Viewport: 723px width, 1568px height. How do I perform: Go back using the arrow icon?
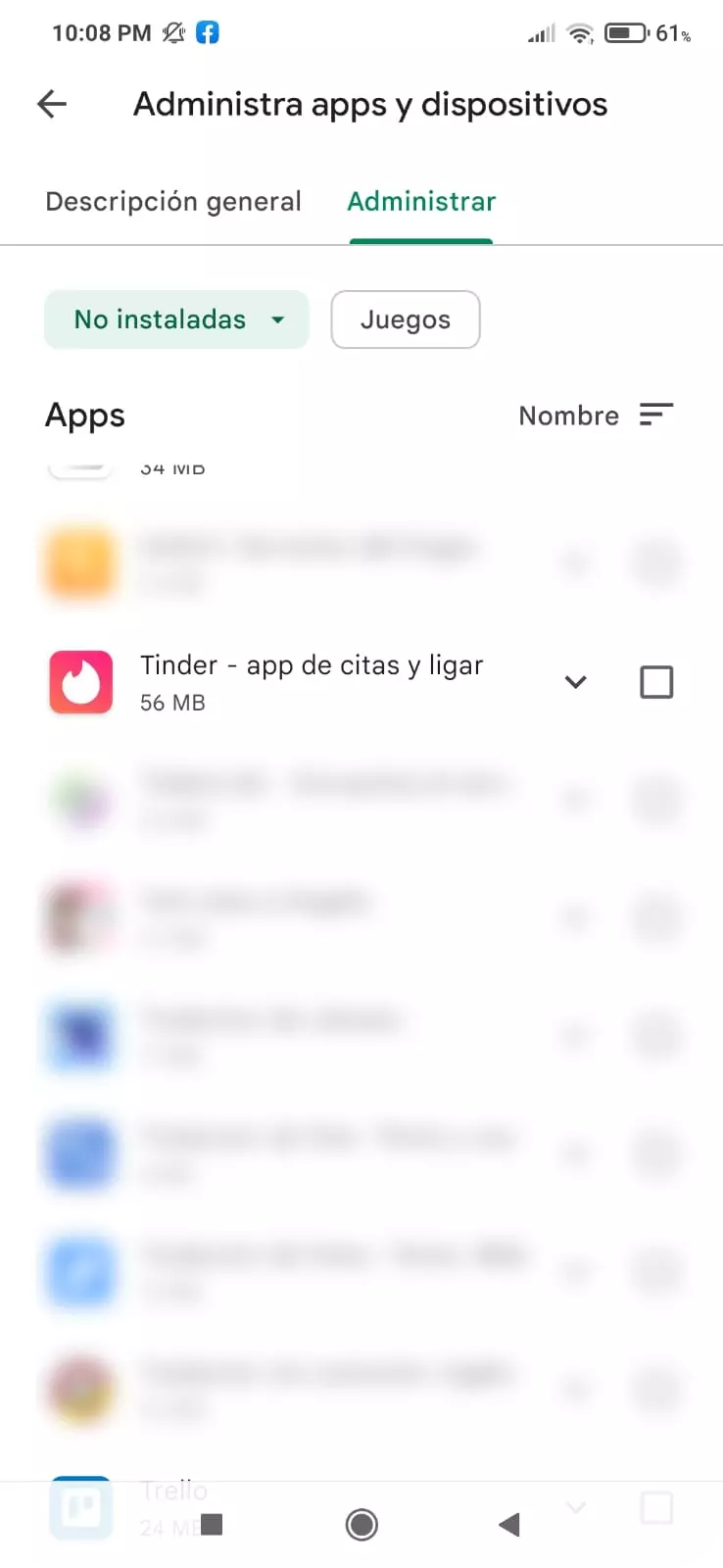(x=52, y=104)
